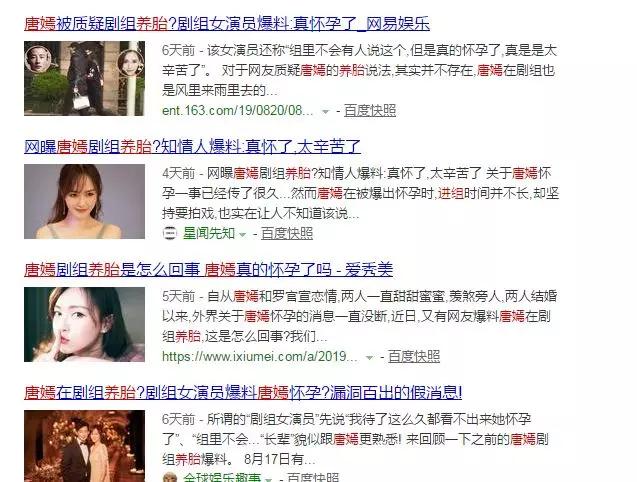The height and width of the screenshot is (482, 637).
Task: View 百度快照 for the 星闻先知 result
Action: 287,232
